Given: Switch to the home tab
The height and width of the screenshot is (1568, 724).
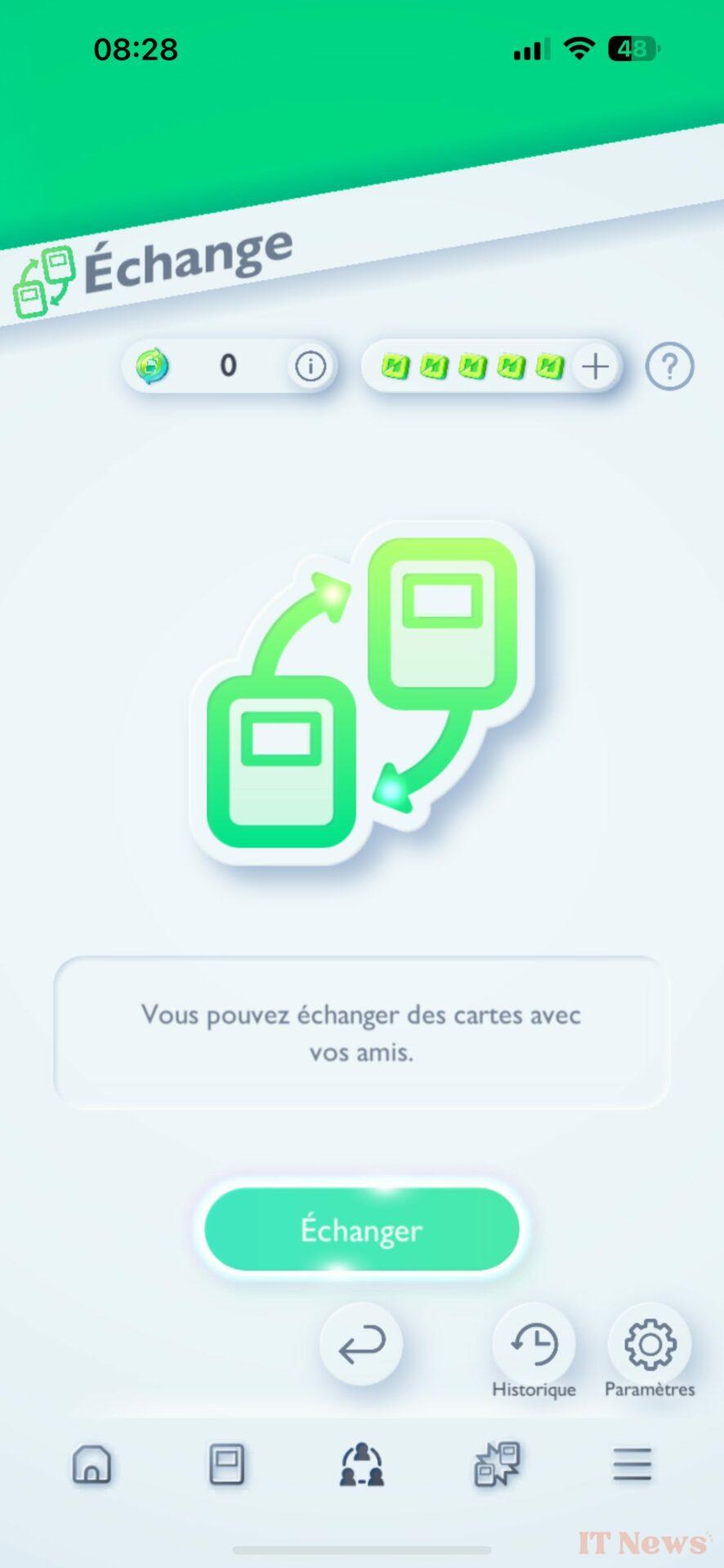Looking at the screenshot, I should (92, 1463).
